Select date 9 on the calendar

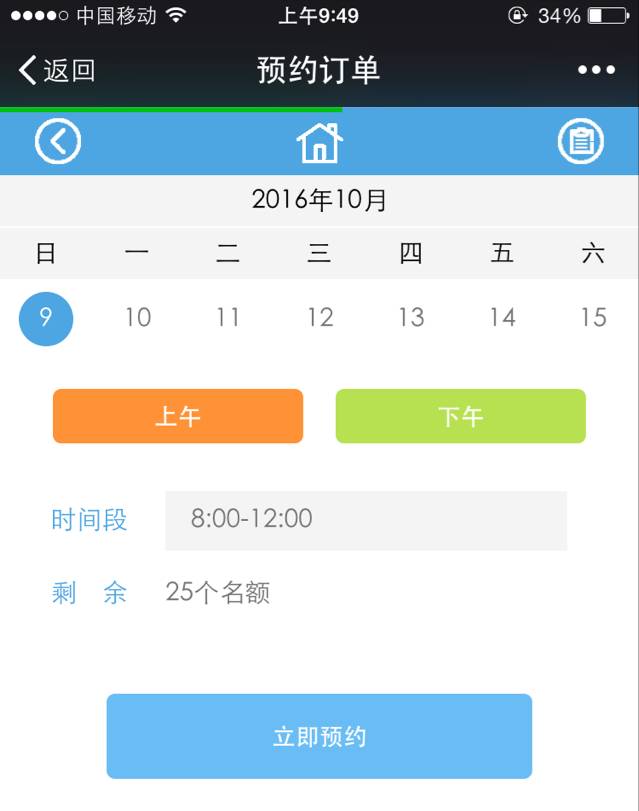tap(46, 318)
